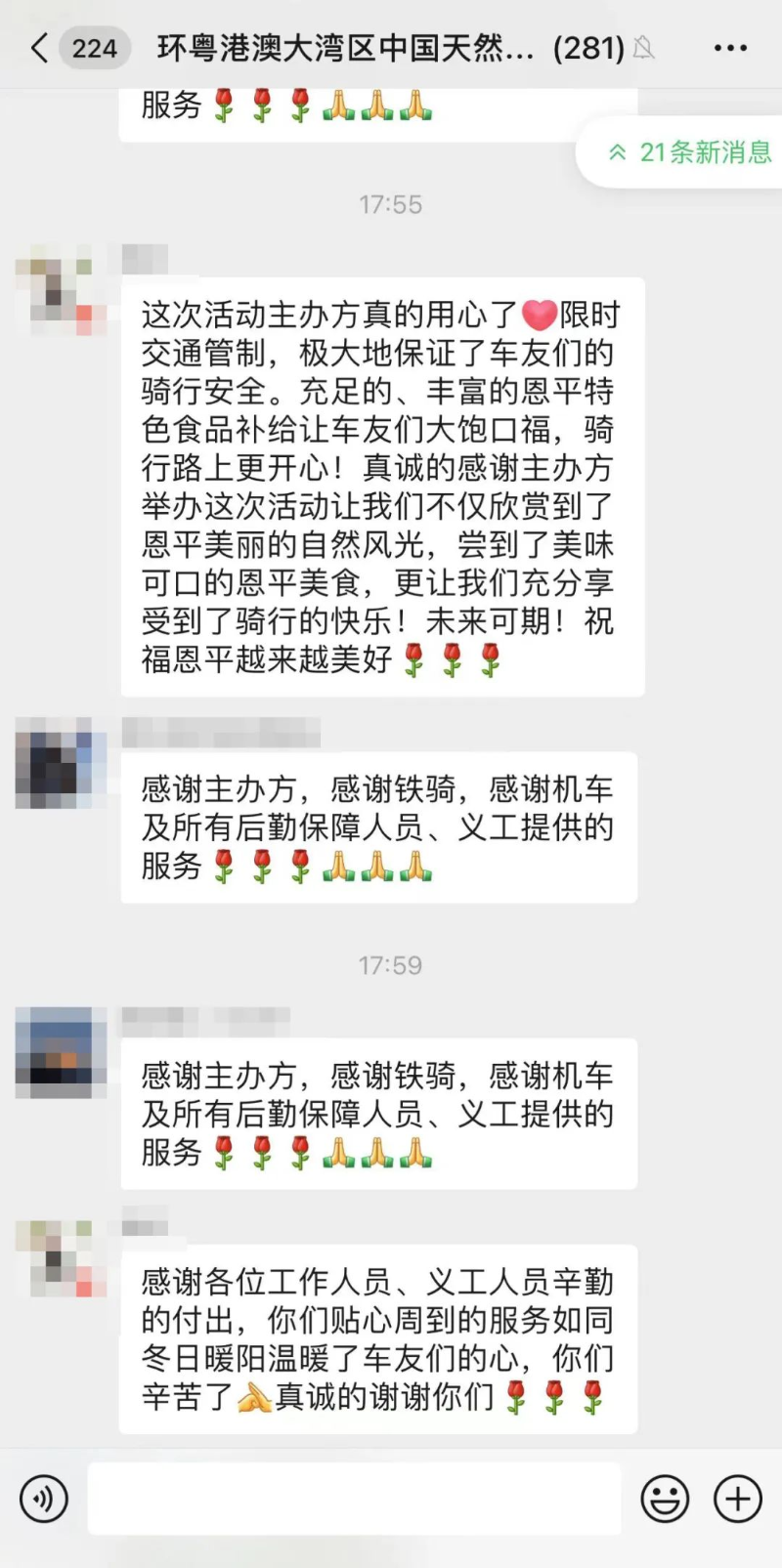Image resolution: width=782 pixels, height=1568 pixels.
Task: Tap the 17:55 timestamp
Action: tap(391, 204)
